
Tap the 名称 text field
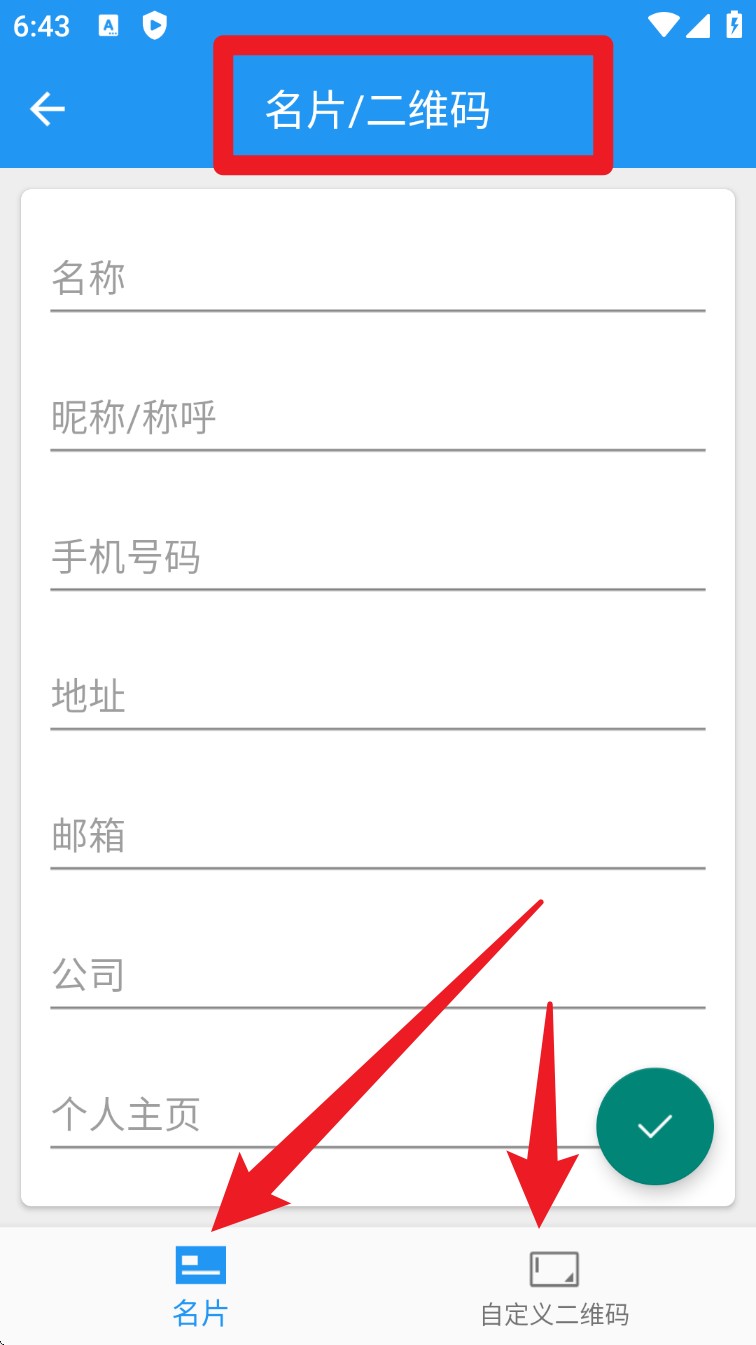pyautogui.click(x=377, y=278)
